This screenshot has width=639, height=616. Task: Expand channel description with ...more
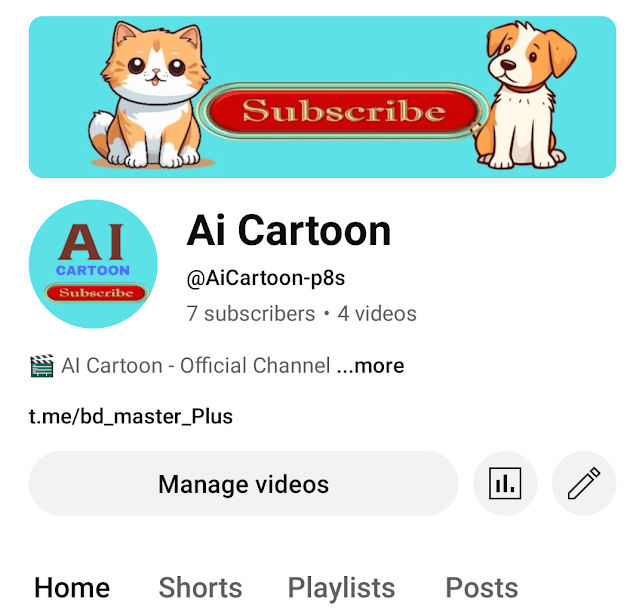pos(371,366)
